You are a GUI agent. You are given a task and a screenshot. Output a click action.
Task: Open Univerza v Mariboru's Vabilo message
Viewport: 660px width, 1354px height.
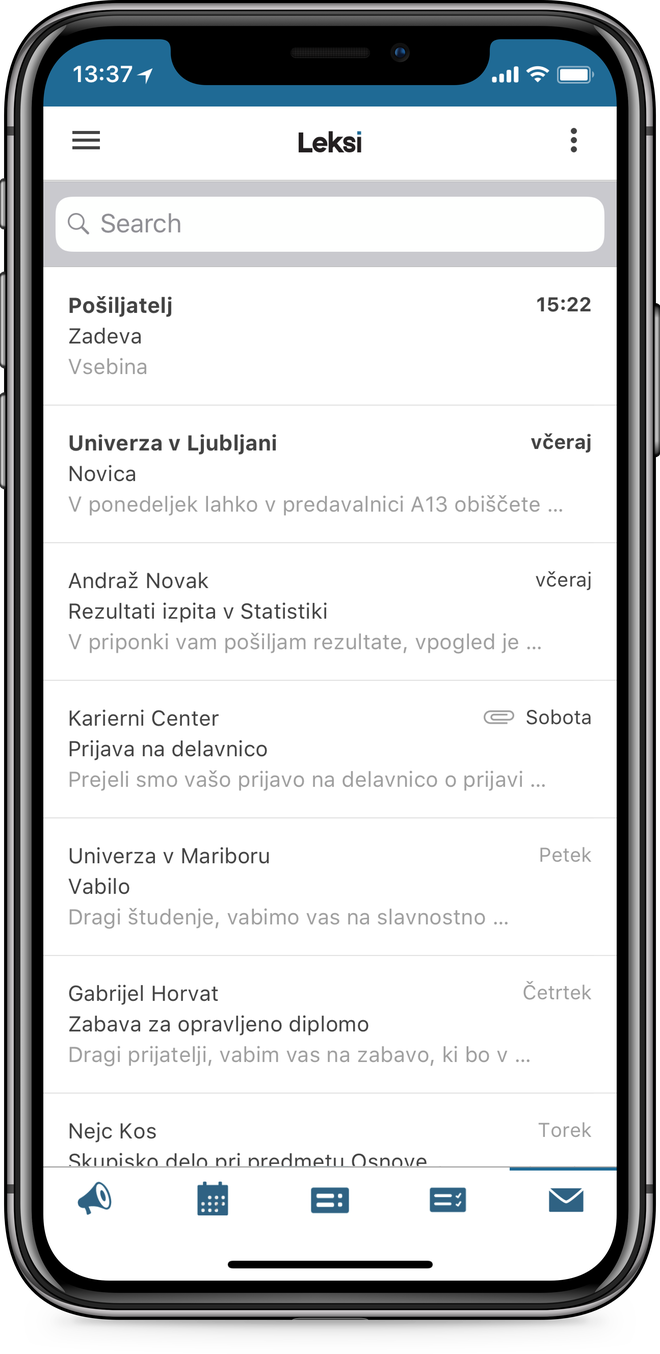329,886
